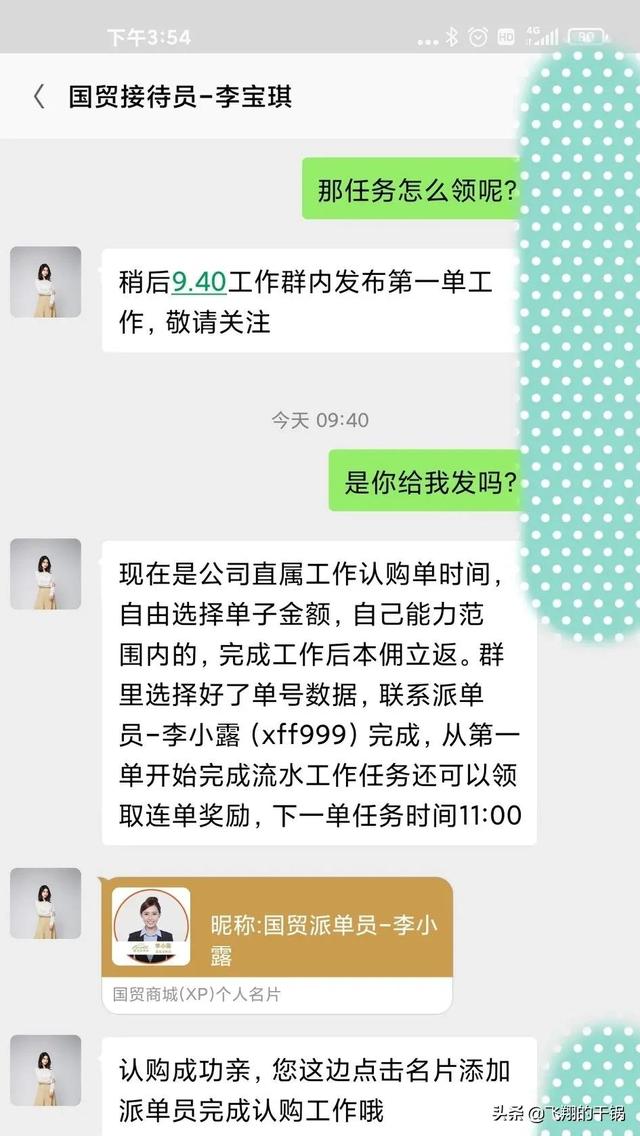Open the sender's avatar beside the 9.40 message
Screen dimensions: 640x1136
(46, 283)
